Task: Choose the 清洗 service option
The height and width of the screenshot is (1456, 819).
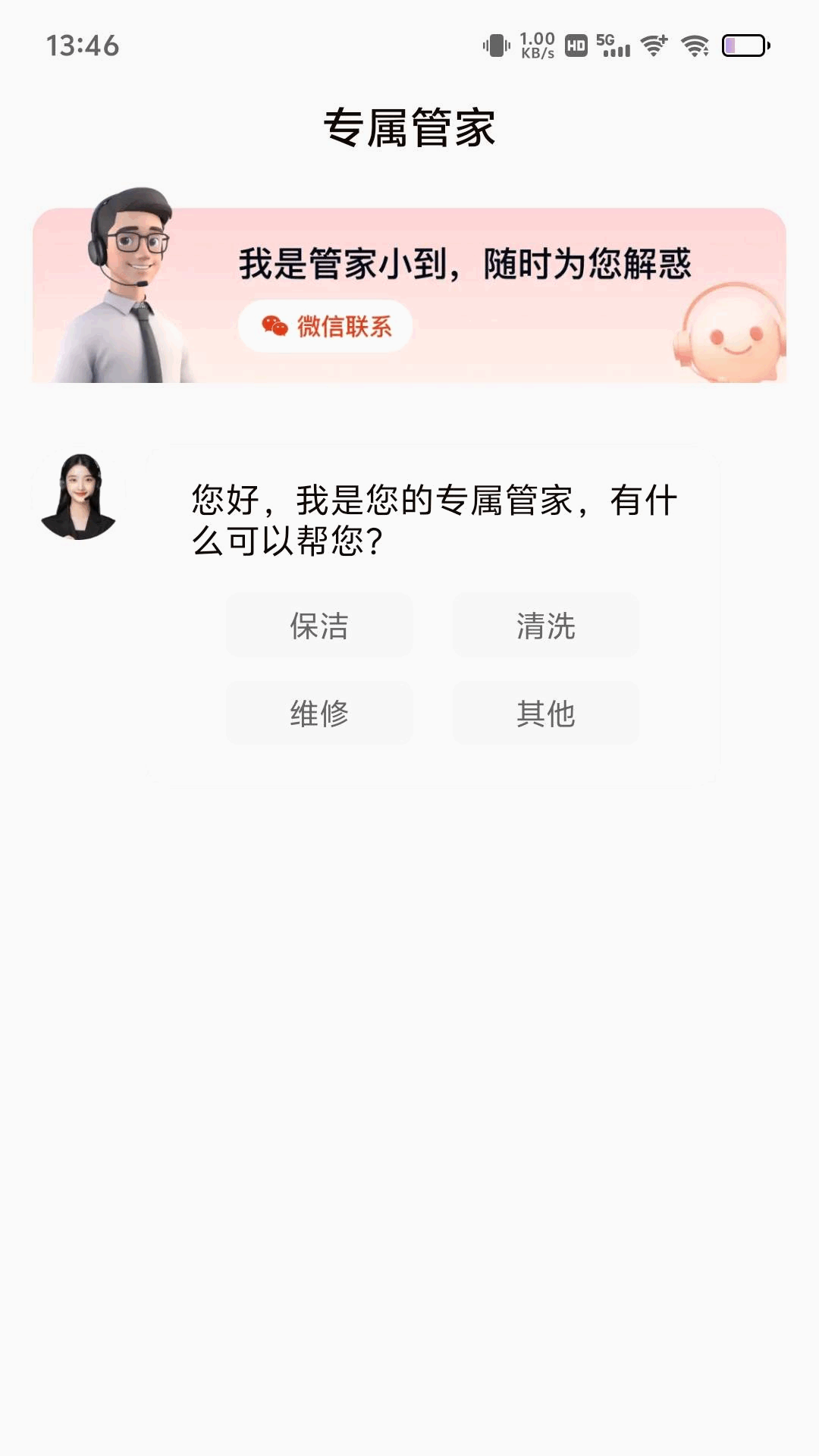Action: click(545, 626)
